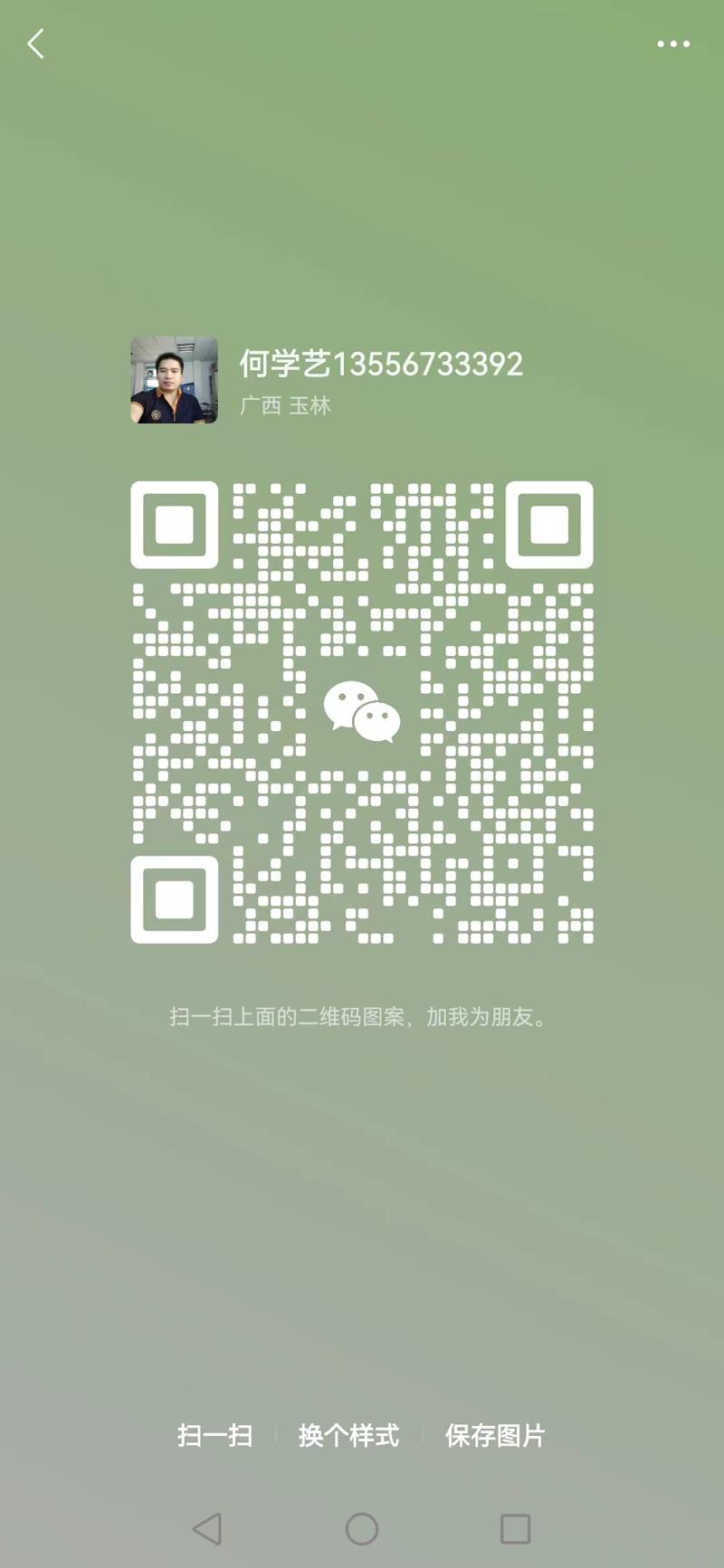Change the QR style with 换个样式
724x1568 pixels.
click(x=348, y=1435)
